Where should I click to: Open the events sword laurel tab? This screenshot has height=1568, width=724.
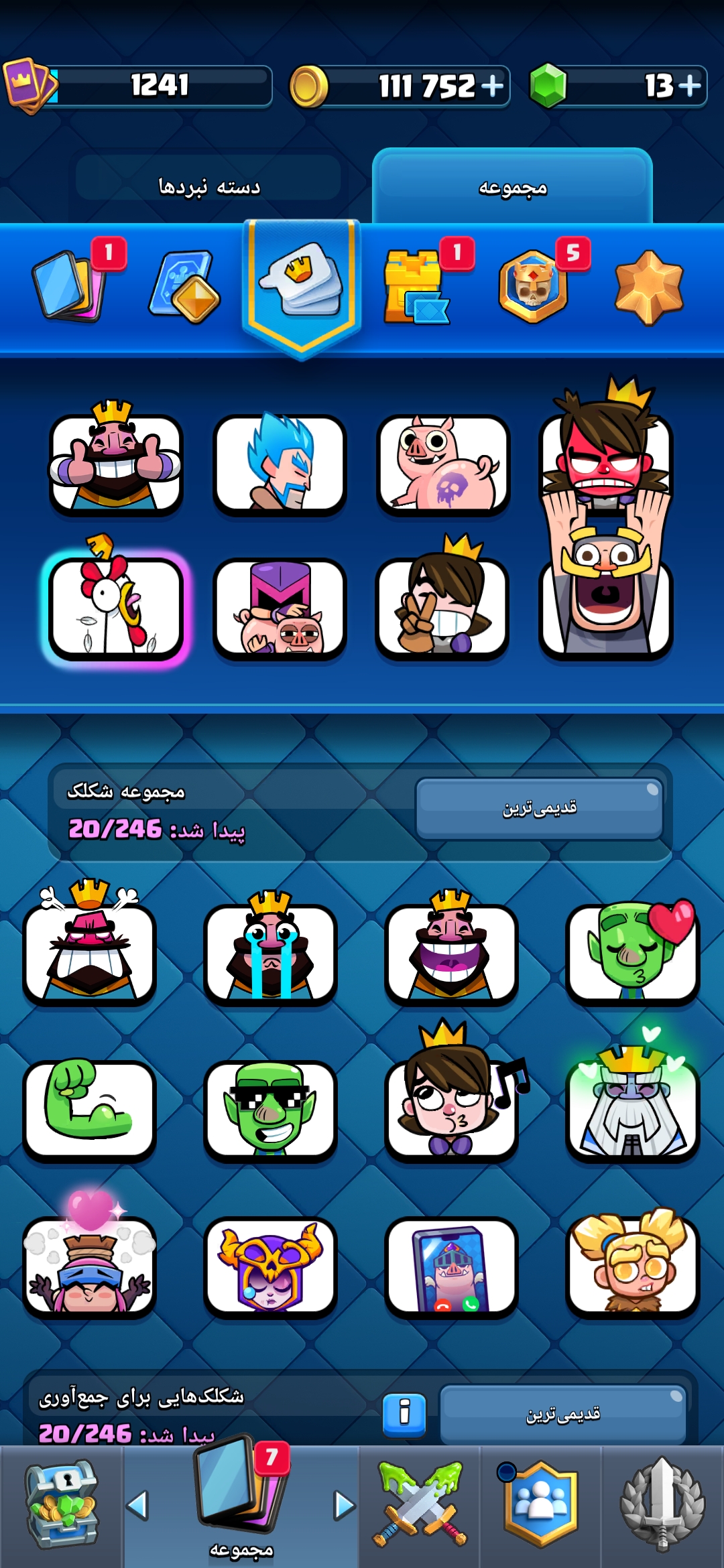(662, 1505)
